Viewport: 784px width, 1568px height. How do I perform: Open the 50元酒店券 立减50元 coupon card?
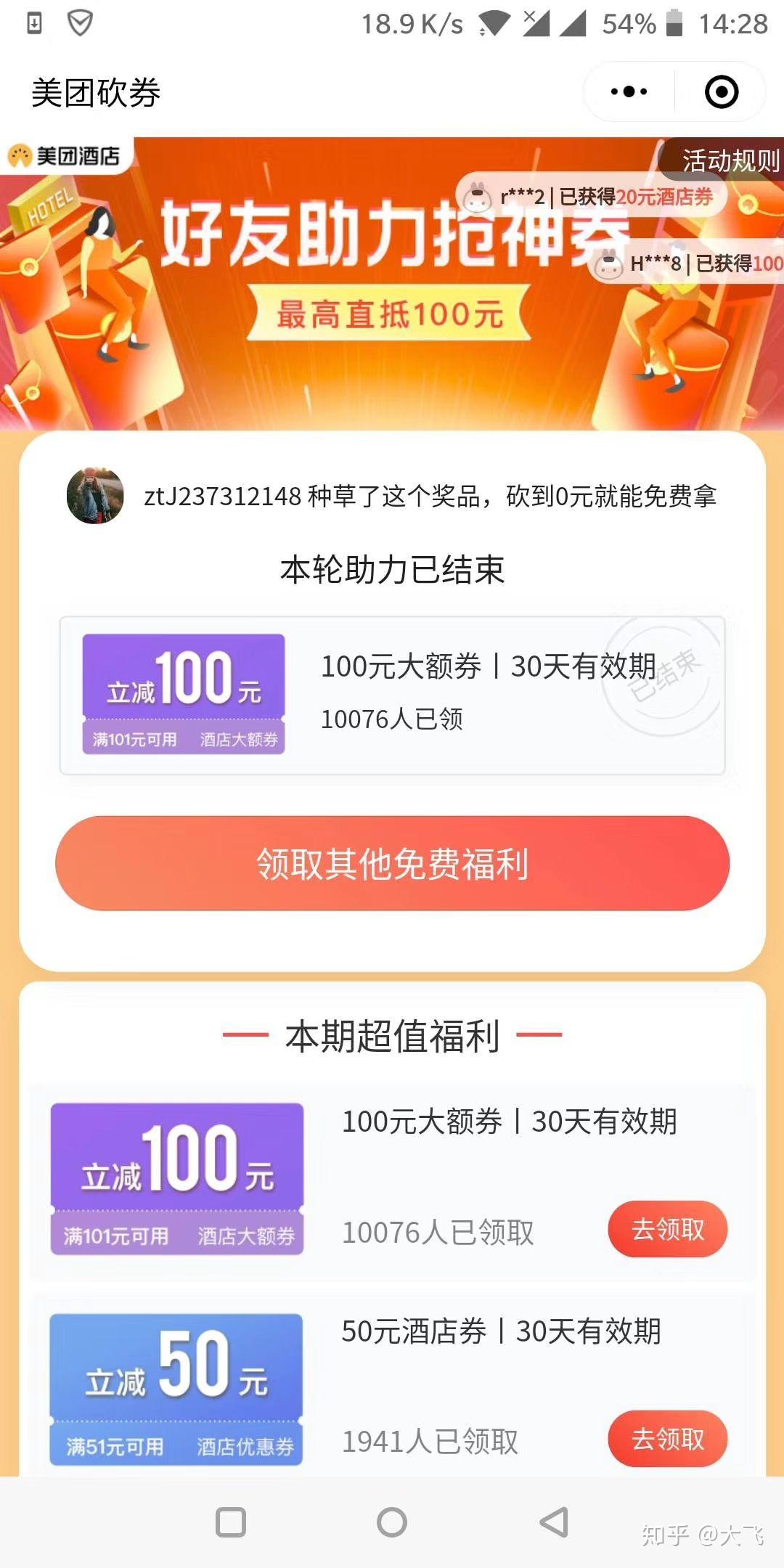tap(176, 1389)
